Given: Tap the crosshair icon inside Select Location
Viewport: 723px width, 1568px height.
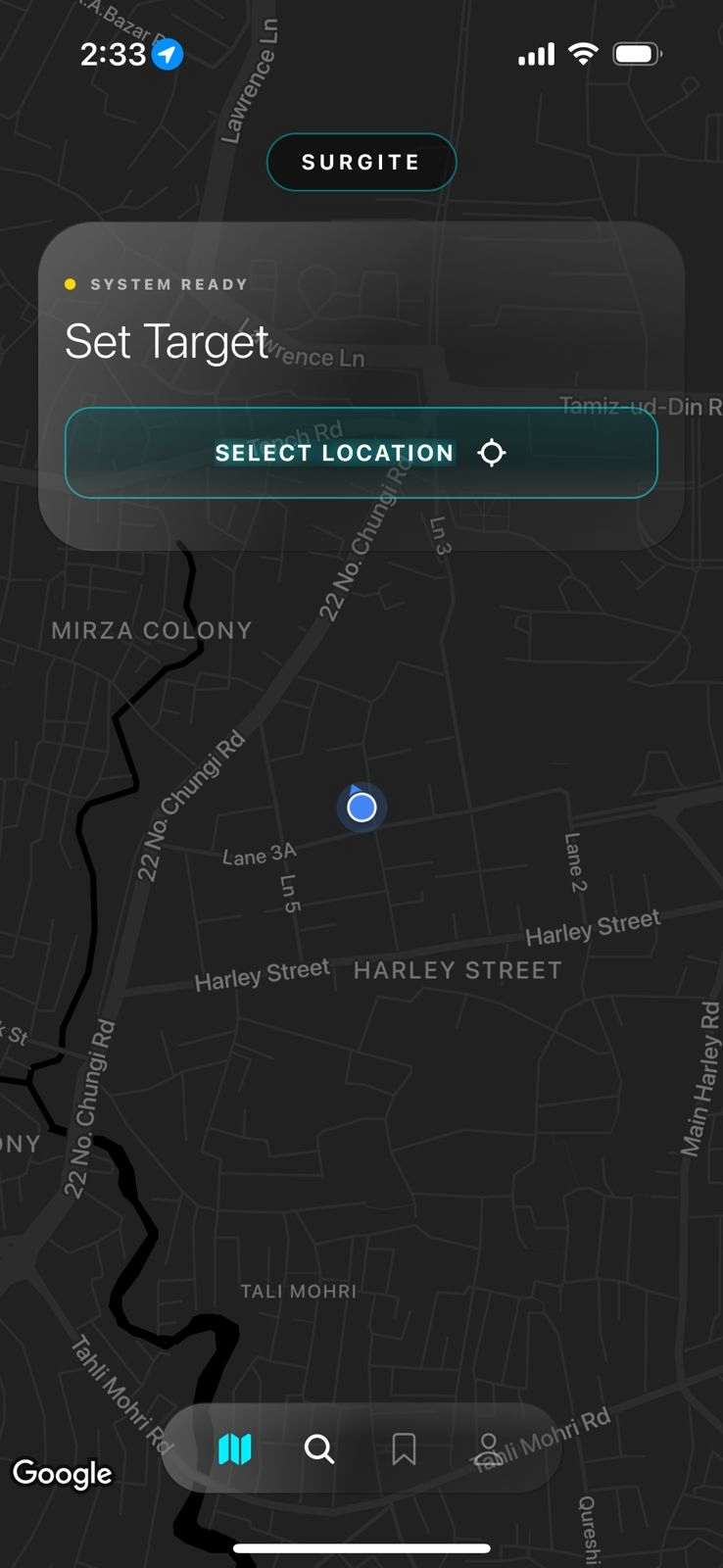Looking at the screenshot, I should (492, 453).
